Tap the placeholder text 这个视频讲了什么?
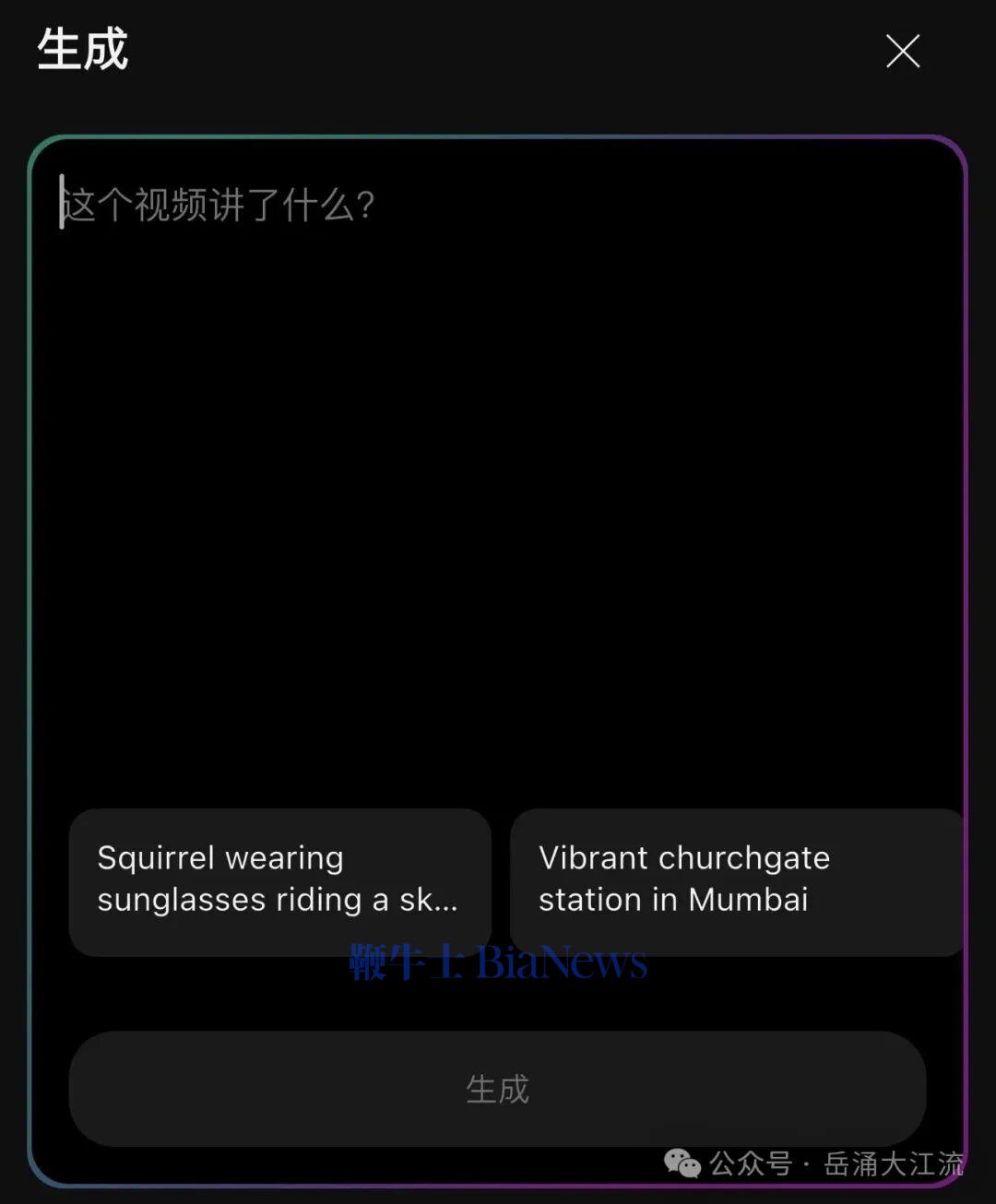The width and height of the screenshot is (996, 1204). tap(217, 205)
